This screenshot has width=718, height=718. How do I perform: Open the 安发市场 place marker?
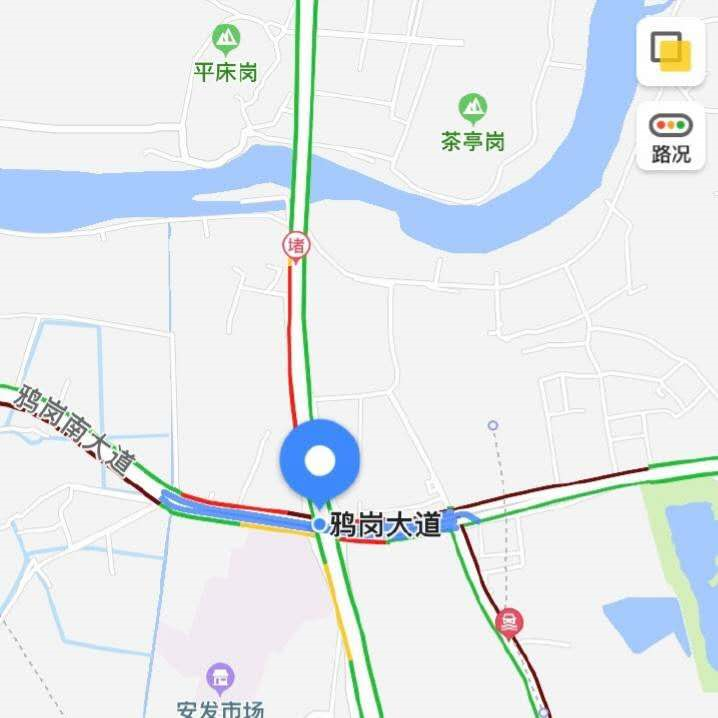click(x=221, y=680)
